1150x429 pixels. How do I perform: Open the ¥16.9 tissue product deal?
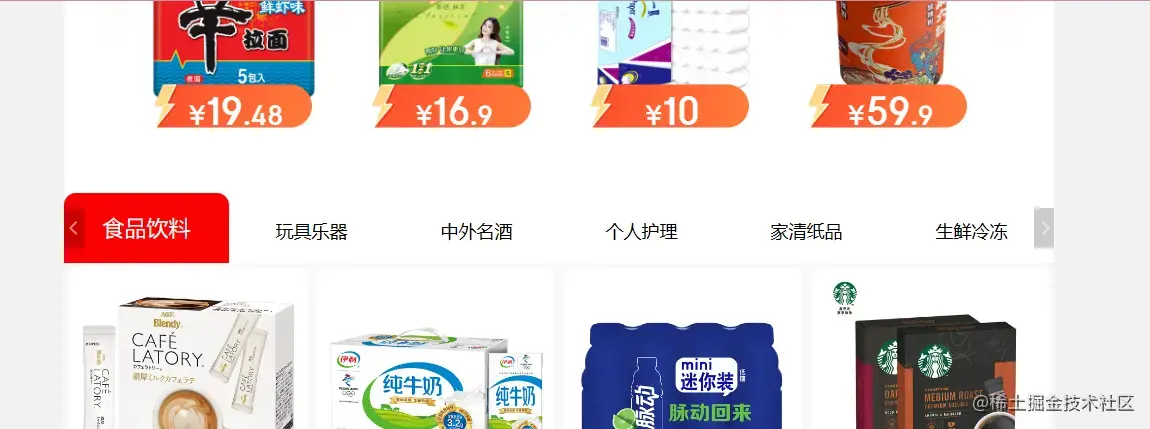[x=451, y=60]
